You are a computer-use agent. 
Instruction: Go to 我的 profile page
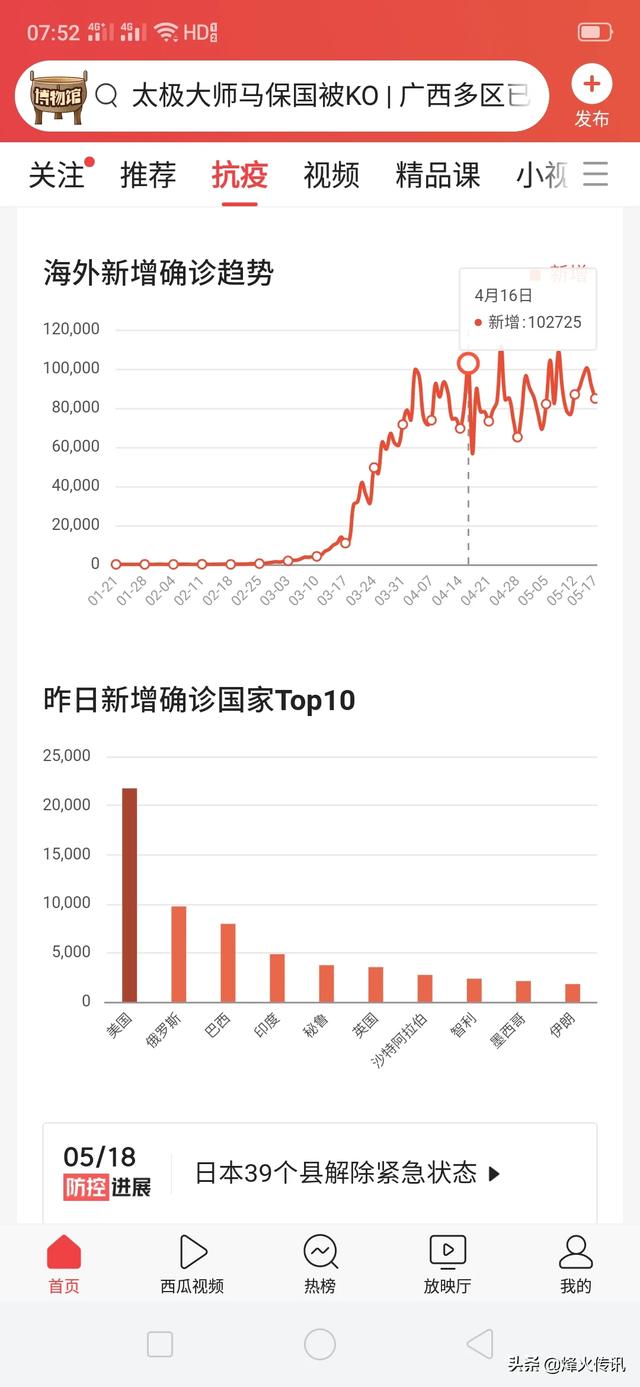[576, 1265]
